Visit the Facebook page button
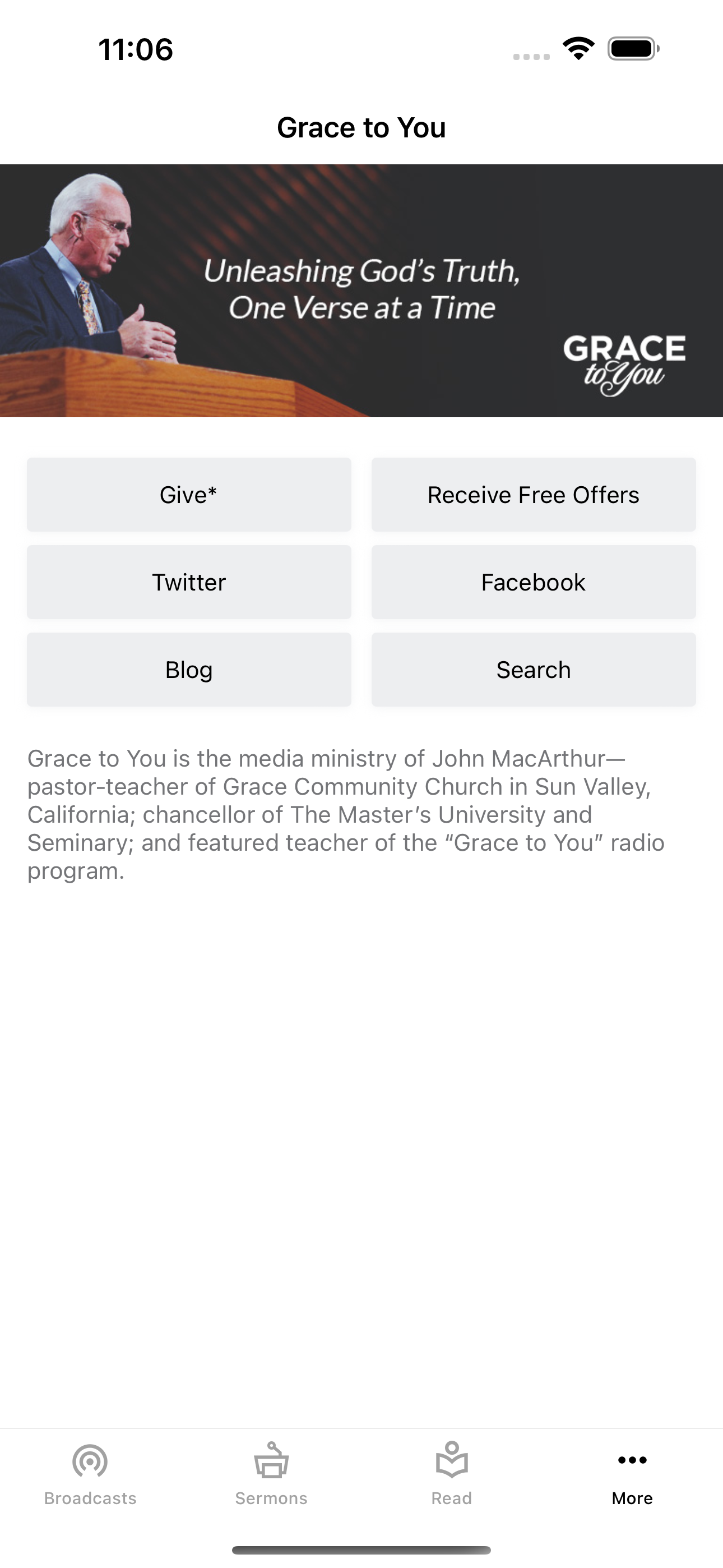Viewport: 723px width, 1568px height. pos(534,582)
